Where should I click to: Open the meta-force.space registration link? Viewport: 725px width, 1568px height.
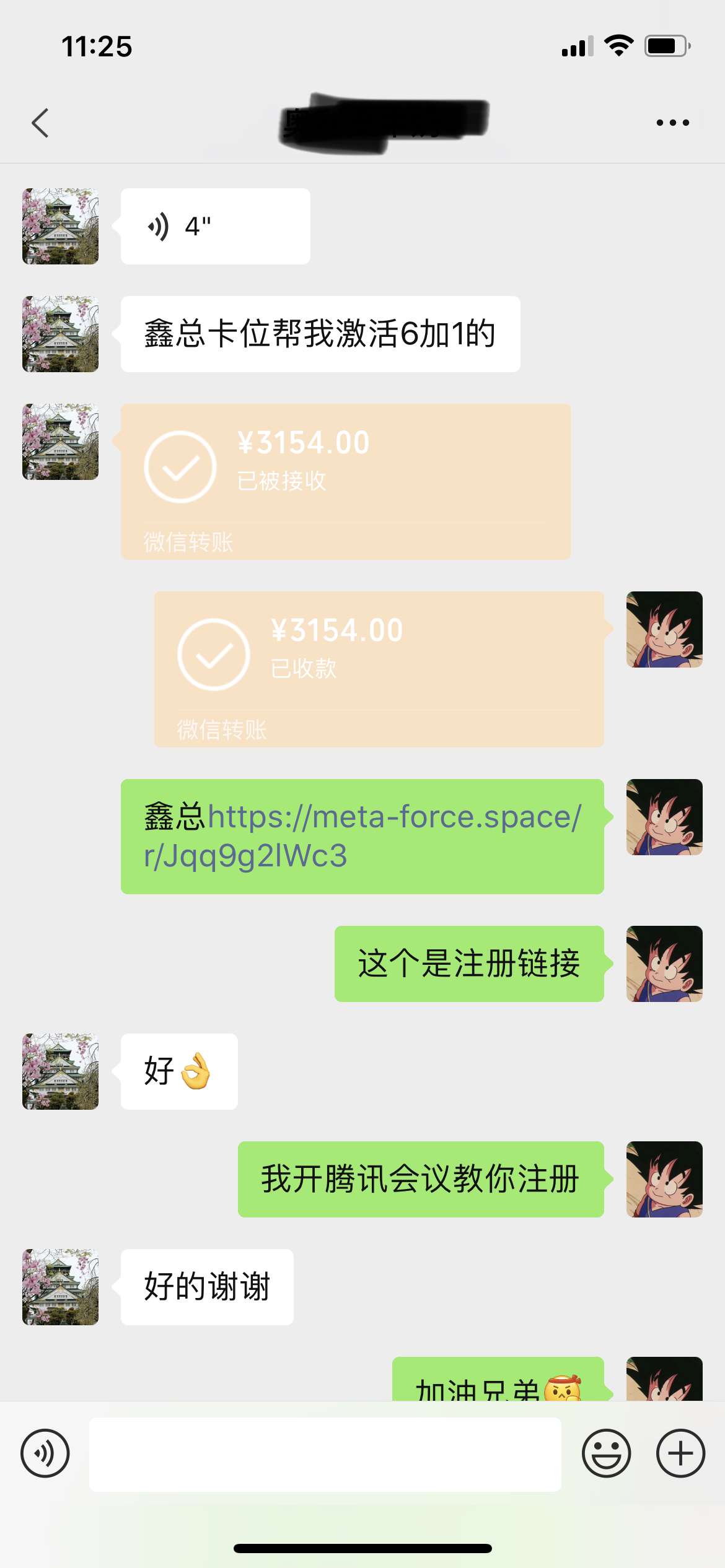point(362,836)
